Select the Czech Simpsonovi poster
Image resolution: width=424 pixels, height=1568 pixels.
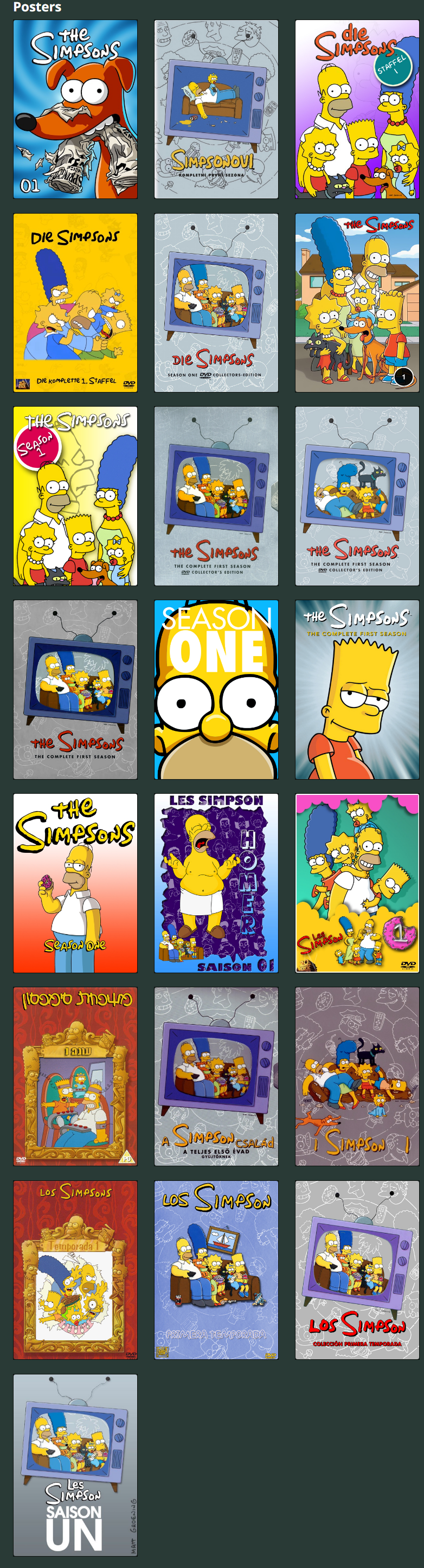tap(216, 110)
